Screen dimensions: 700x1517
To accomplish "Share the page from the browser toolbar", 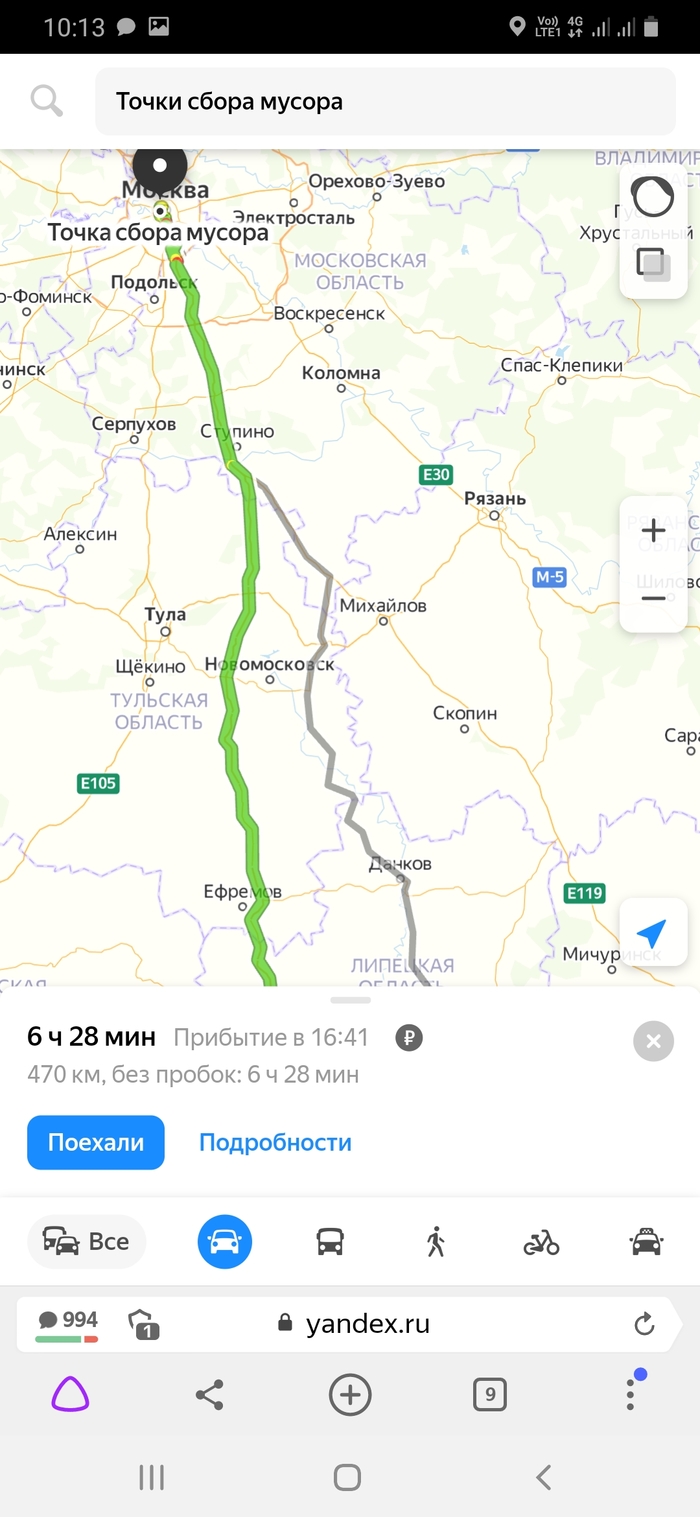I will tap(209, 1394).
